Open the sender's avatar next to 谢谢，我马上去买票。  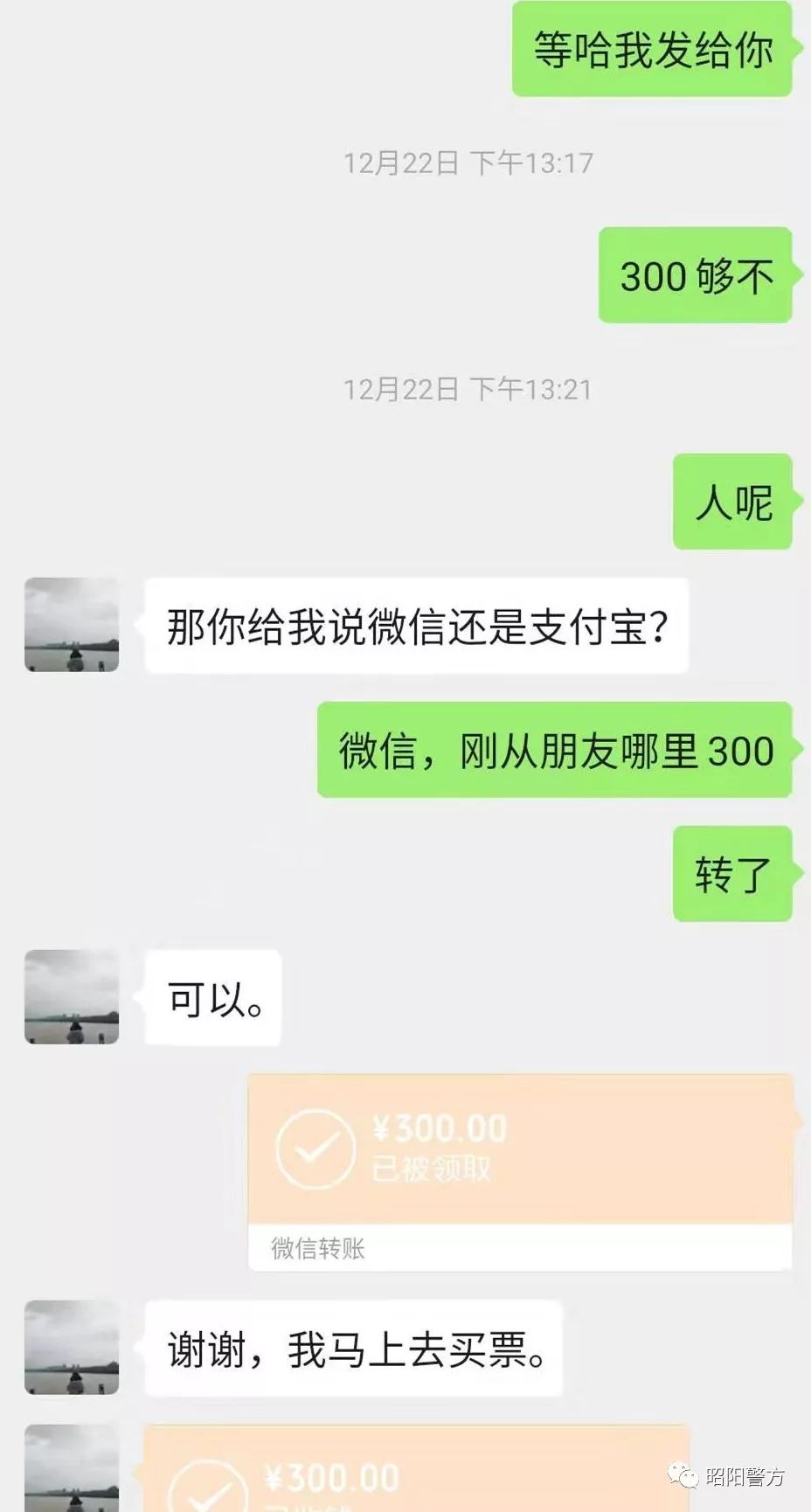pyautogui.click(x=72, y=1347)
